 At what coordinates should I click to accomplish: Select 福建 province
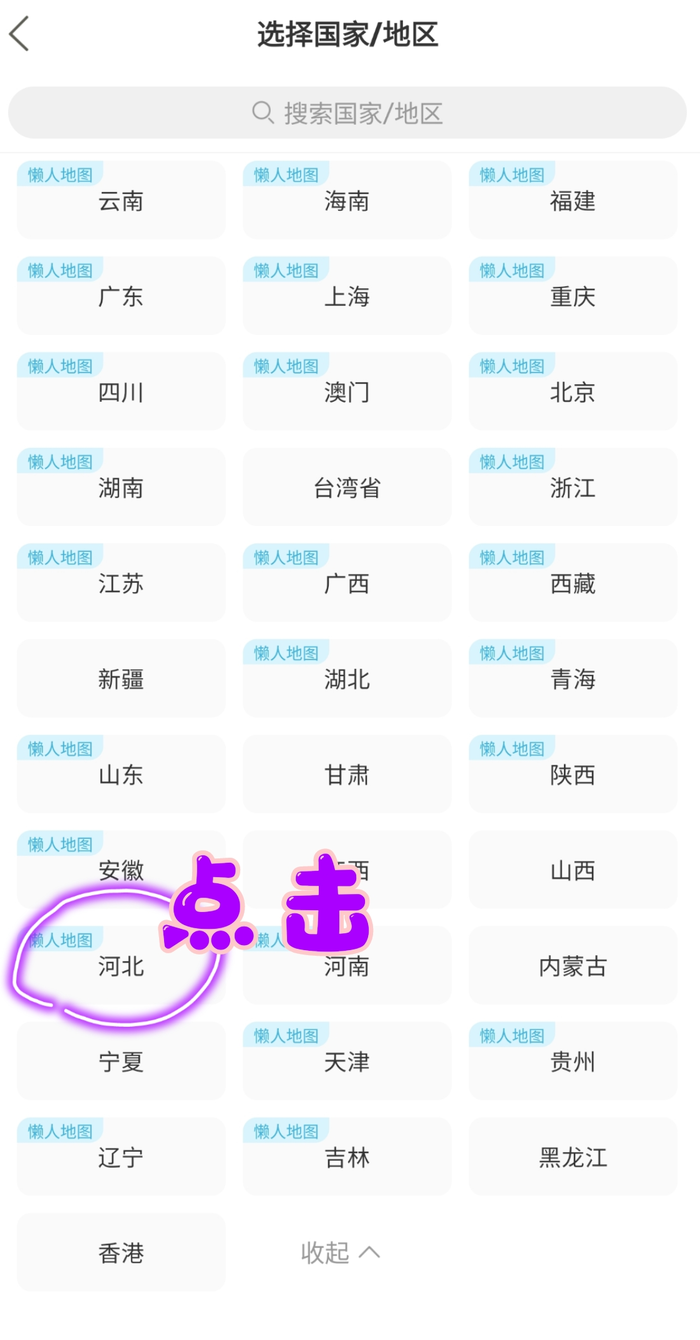(x=573, y=201)
